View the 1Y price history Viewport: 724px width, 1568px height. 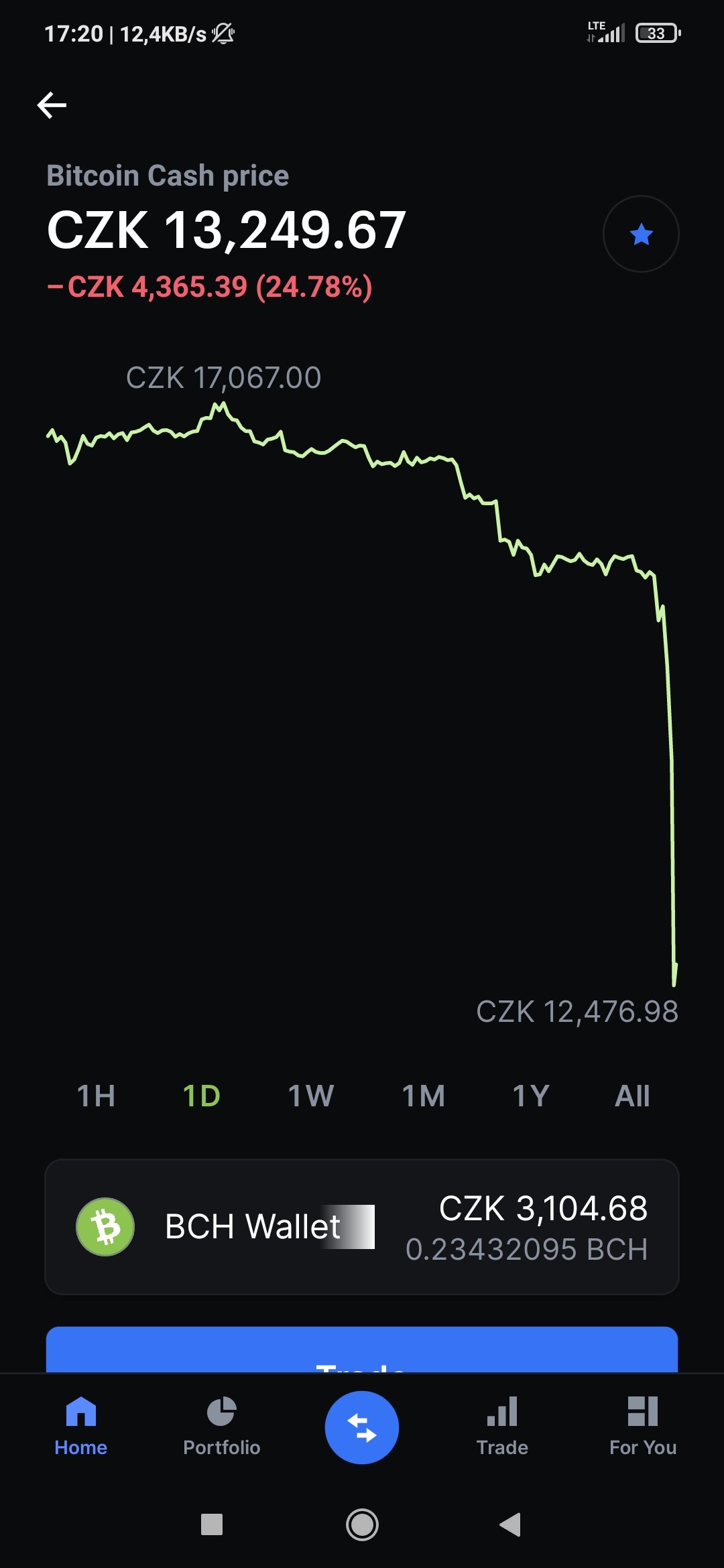point(530,1096)
